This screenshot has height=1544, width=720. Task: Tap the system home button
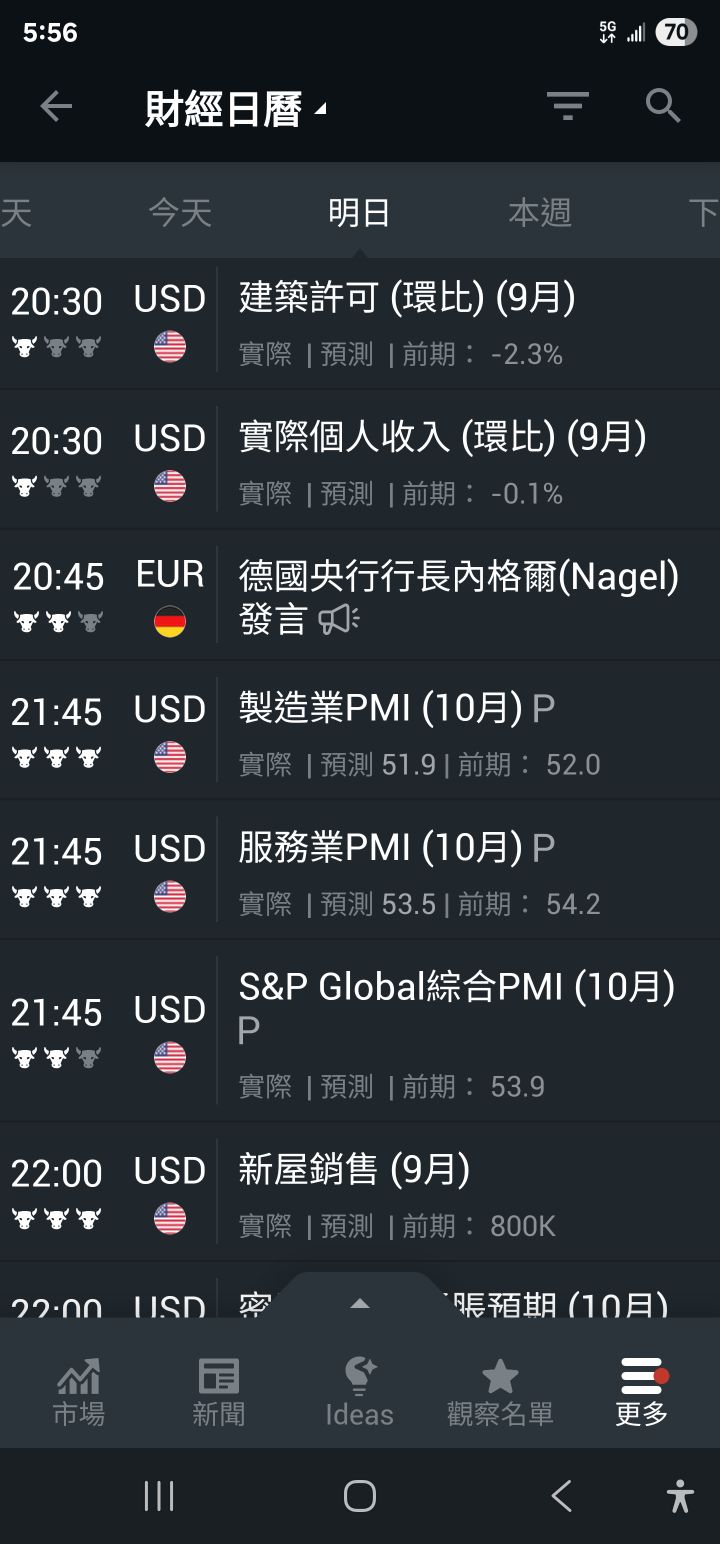pos(359,1496)
